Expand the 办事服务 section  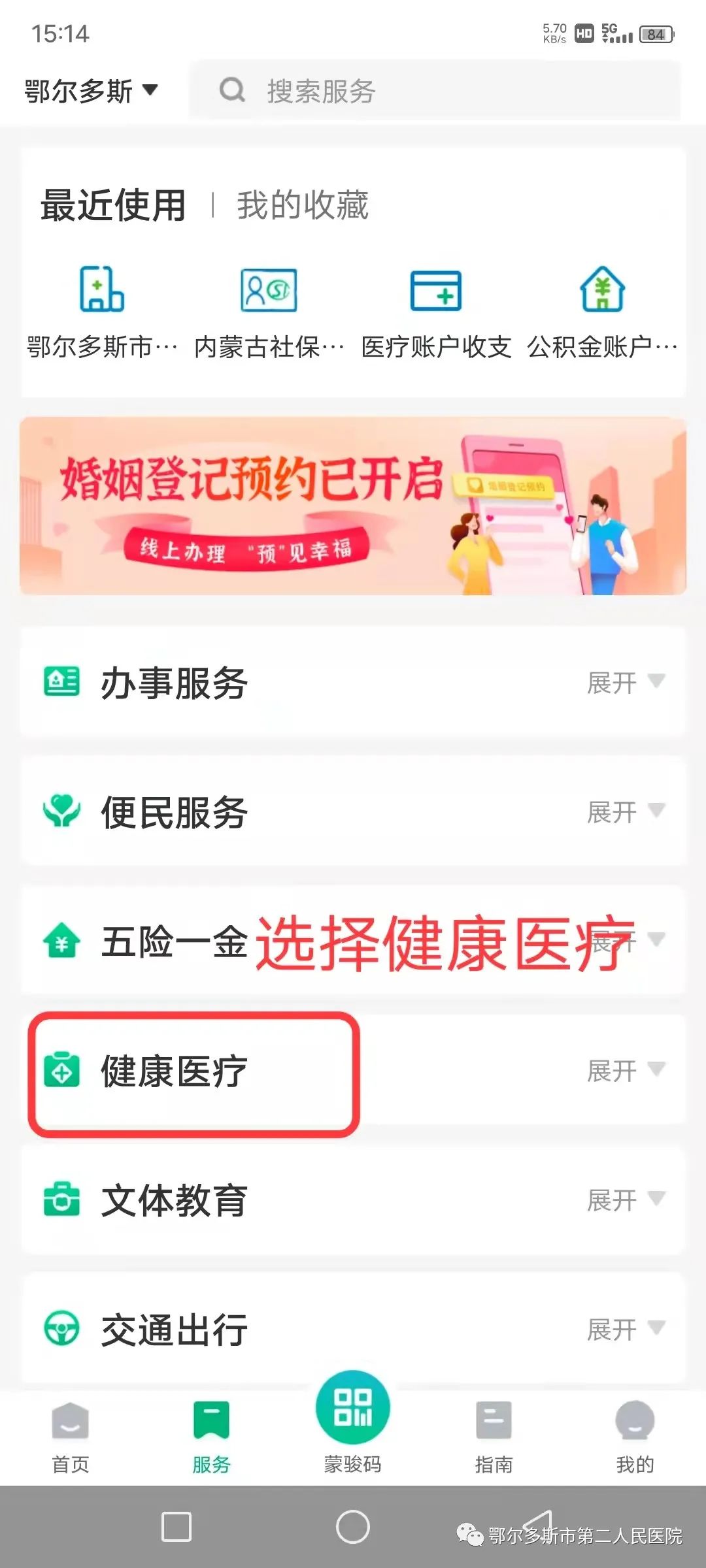pyautogui.click(x=624, y=683)
